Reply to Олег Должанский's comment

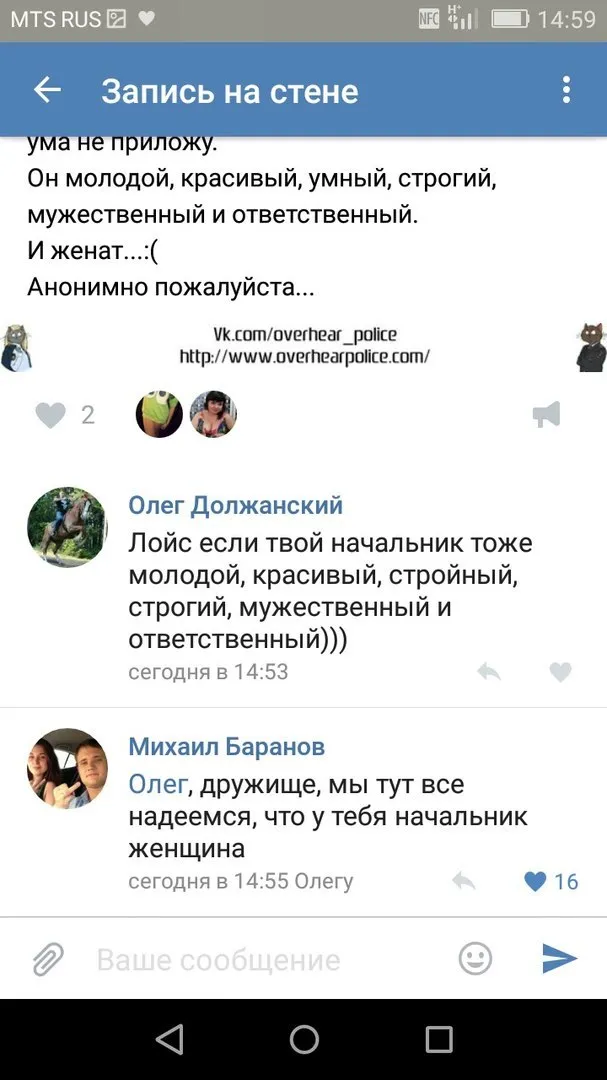pos(488,672)
